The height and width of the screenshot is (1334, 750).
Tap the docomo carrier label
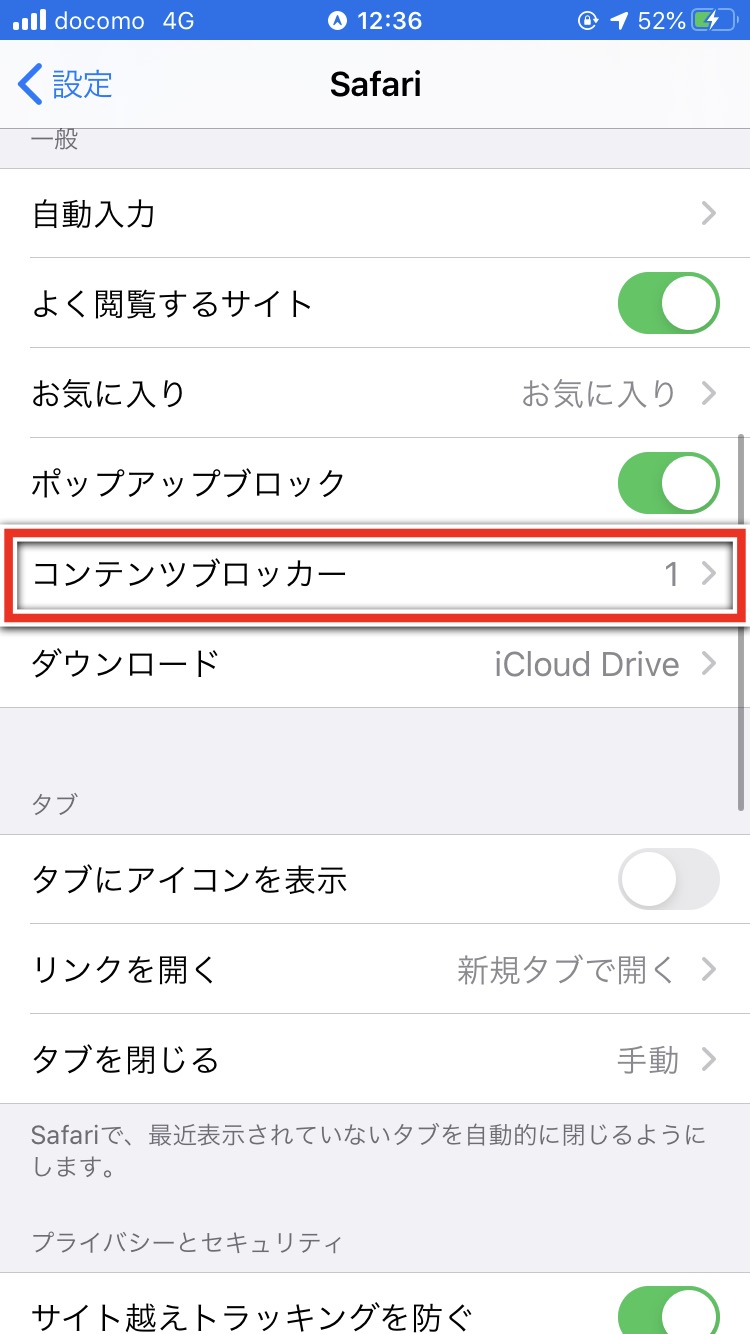(95, 19)
